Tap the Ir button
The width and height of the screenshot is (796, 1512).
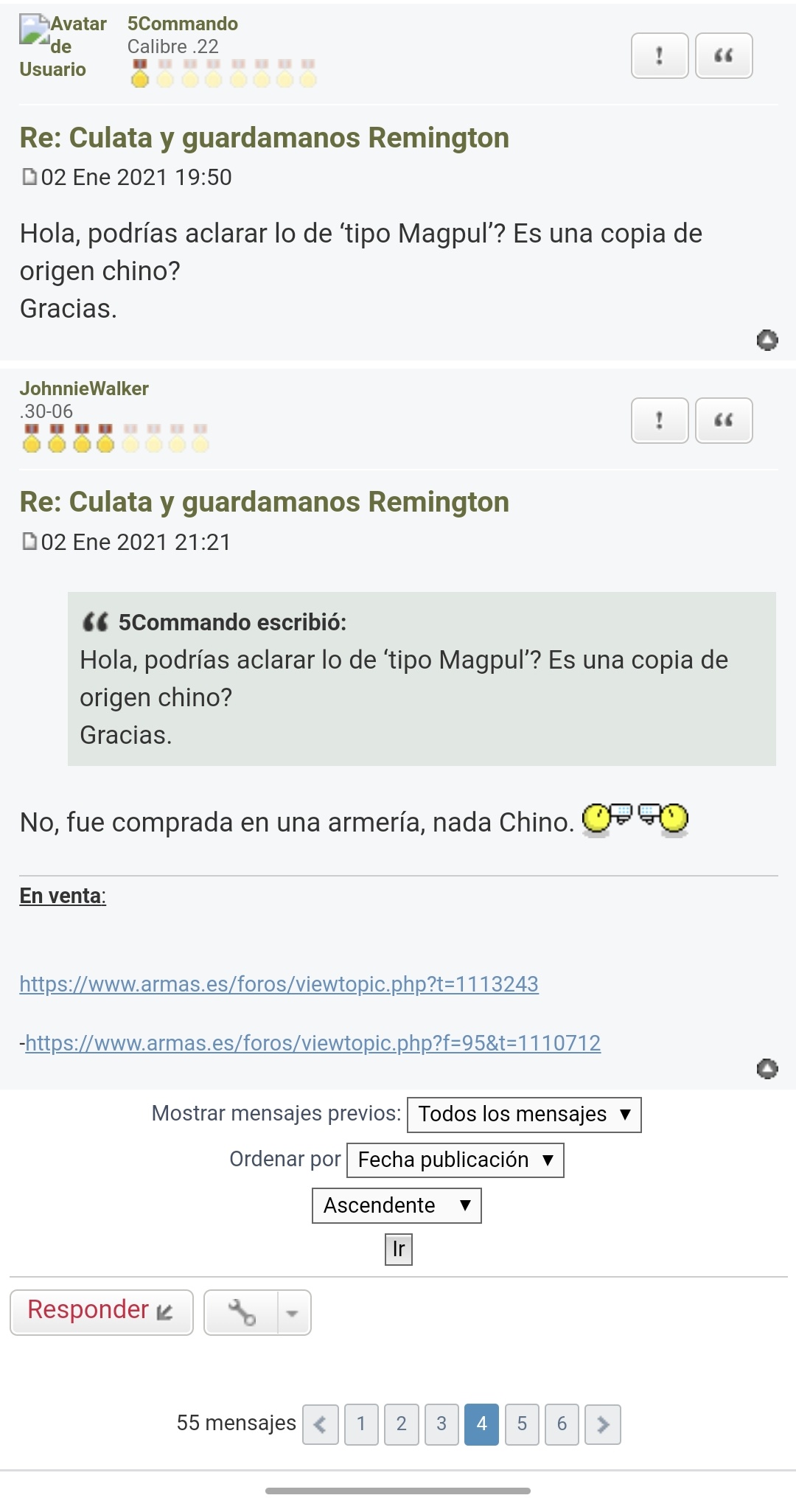[x=398, y=1249]
